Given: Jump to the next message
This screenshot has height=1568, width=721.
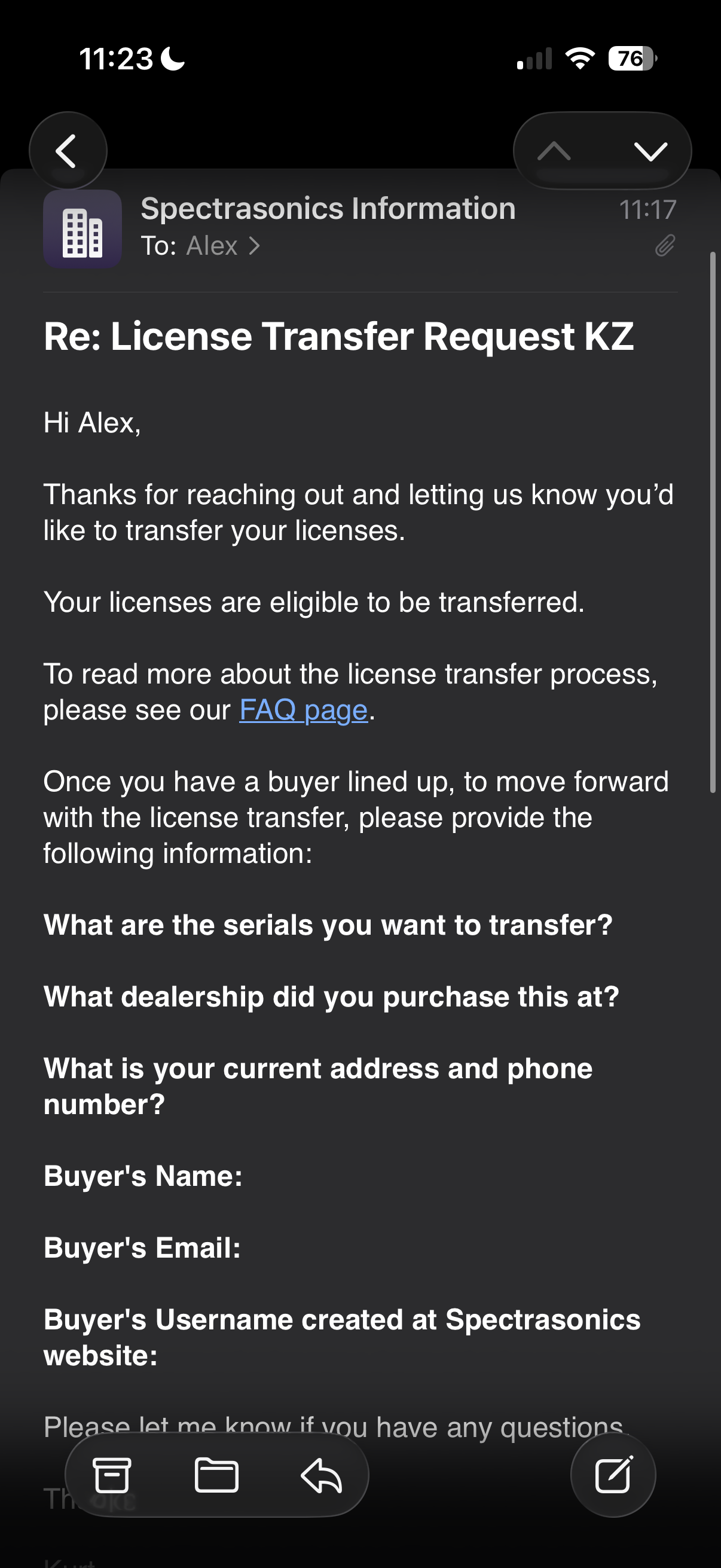Looking at the screenshot, I should point(650,150).
